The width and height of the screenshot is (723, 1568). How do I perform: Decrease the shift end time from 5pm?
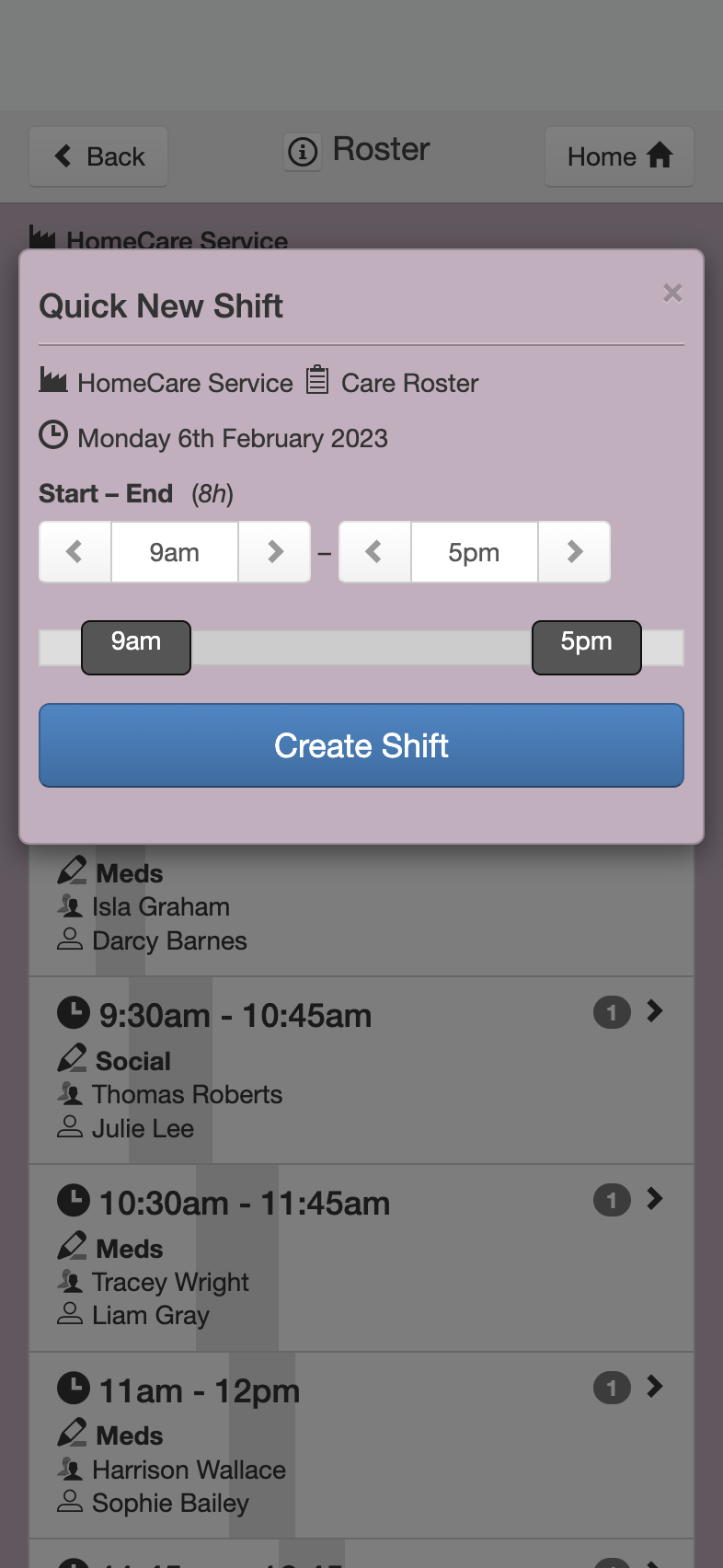tap(375, 552)
